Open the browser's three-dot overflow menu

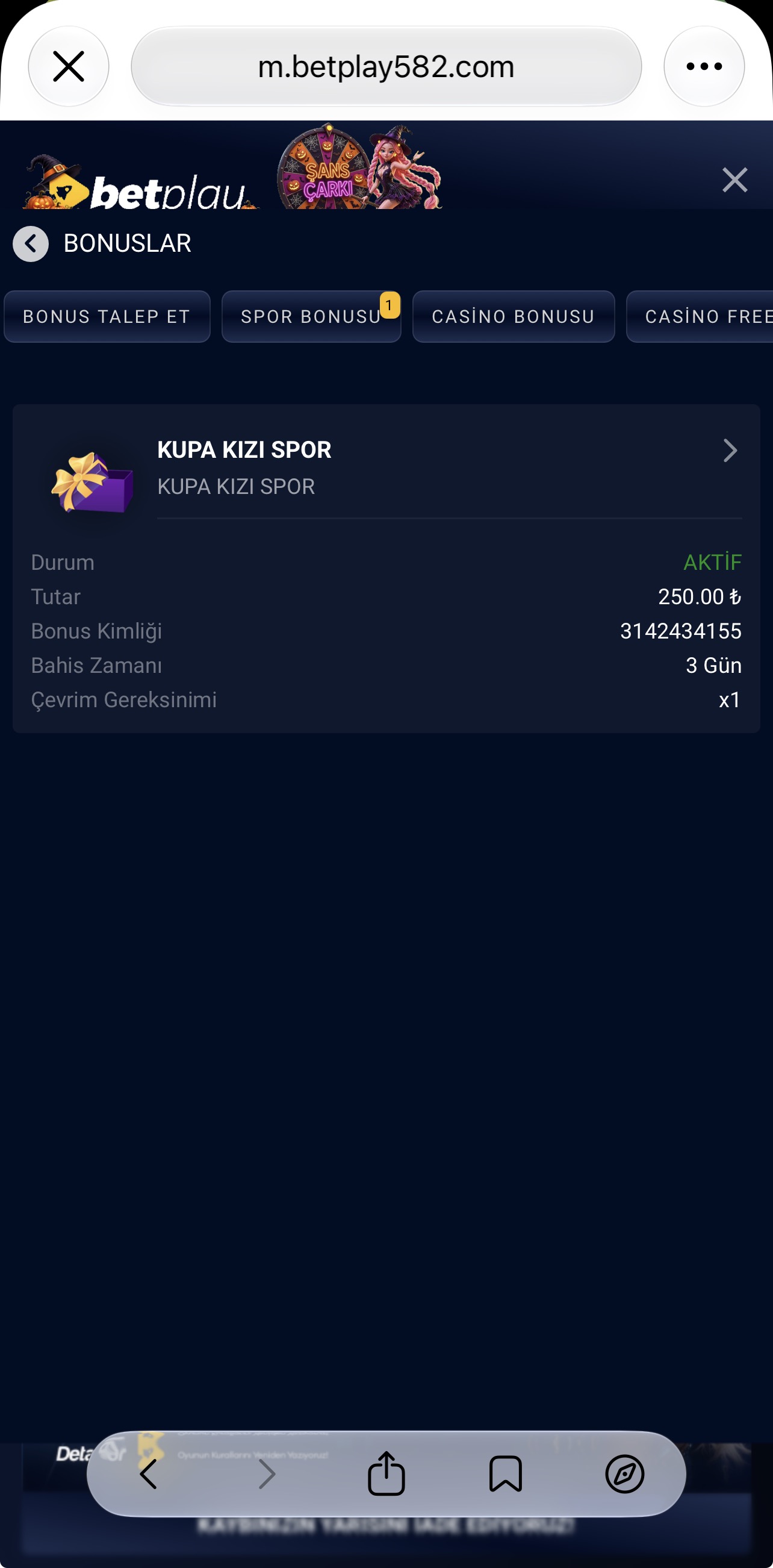704,66
